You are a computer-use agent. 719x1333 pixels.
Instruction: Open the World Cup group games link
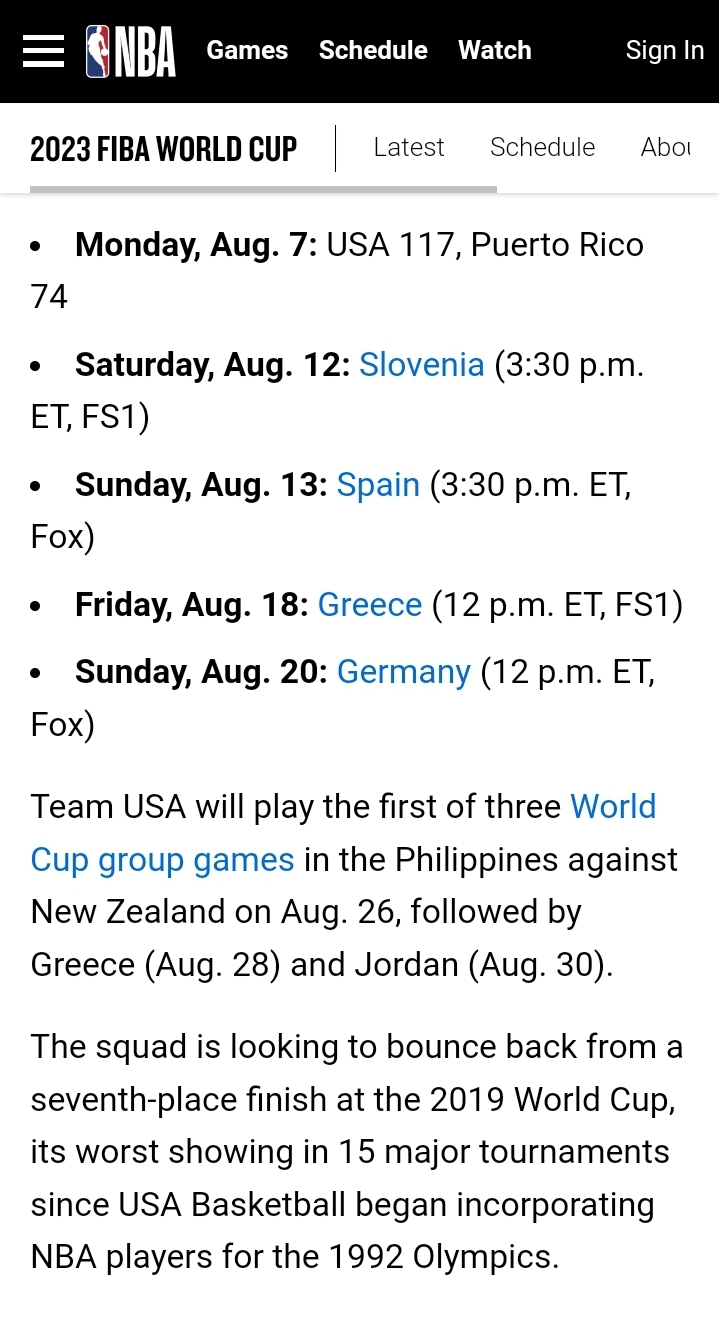pos(343,833)
